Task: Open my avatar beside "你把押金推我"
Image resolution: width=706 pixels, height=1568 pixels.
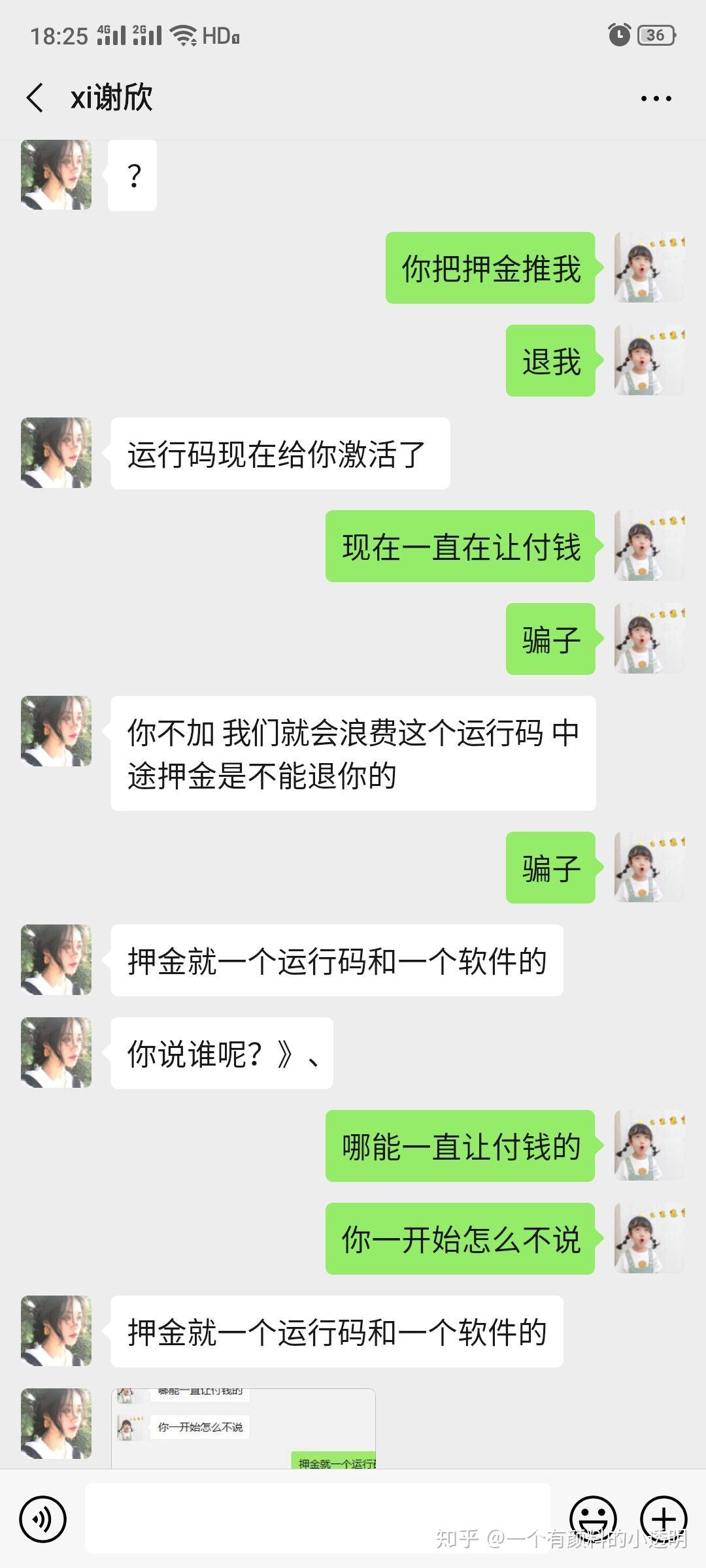Action: 649,267
